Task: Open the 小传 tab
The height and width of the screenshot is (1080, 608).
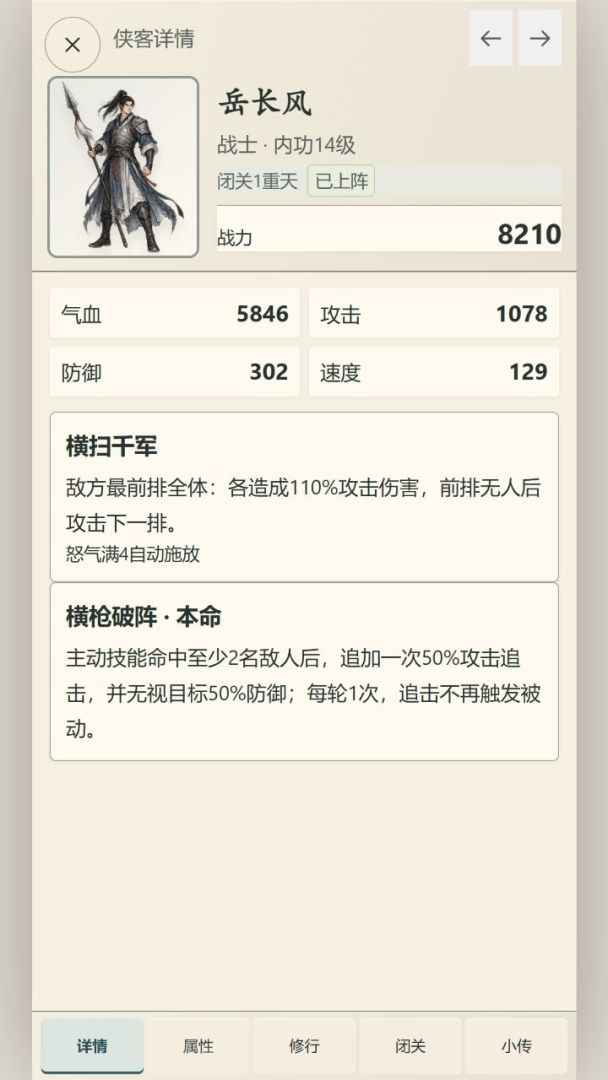Action: point(516,1046)
